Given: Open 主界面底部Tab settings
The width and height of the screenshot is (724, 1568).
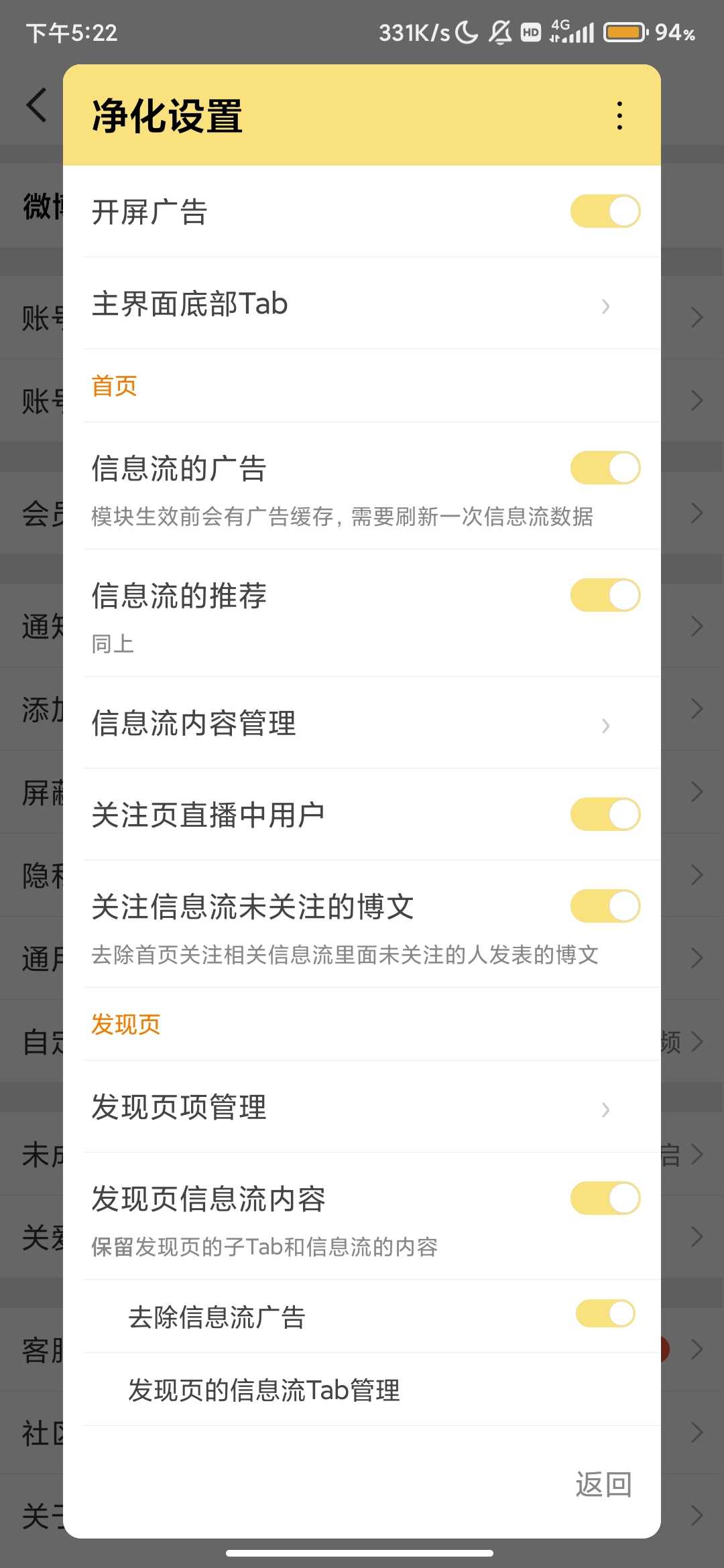Looking at the screenshot, I should [362, 304].
